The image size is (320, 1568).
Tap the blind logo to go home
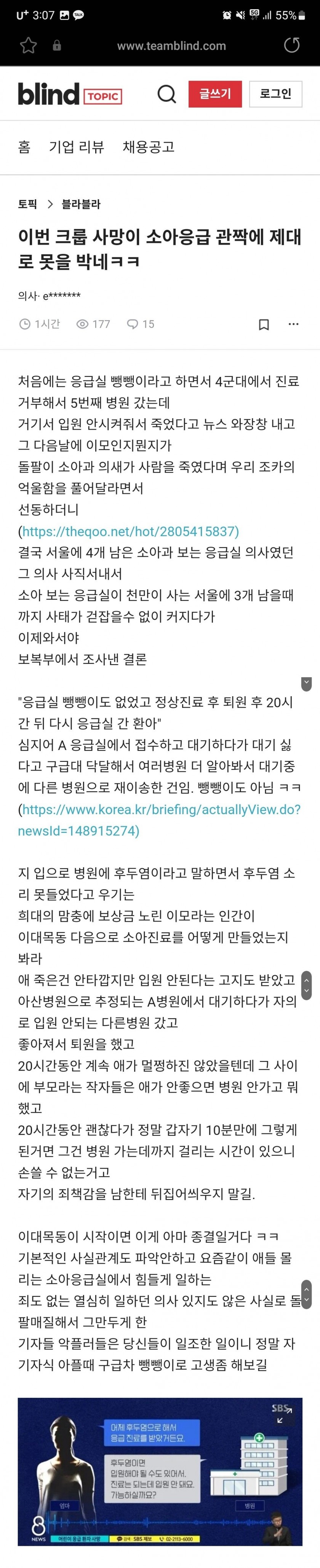pyautogui.click(x=49, y=94)
